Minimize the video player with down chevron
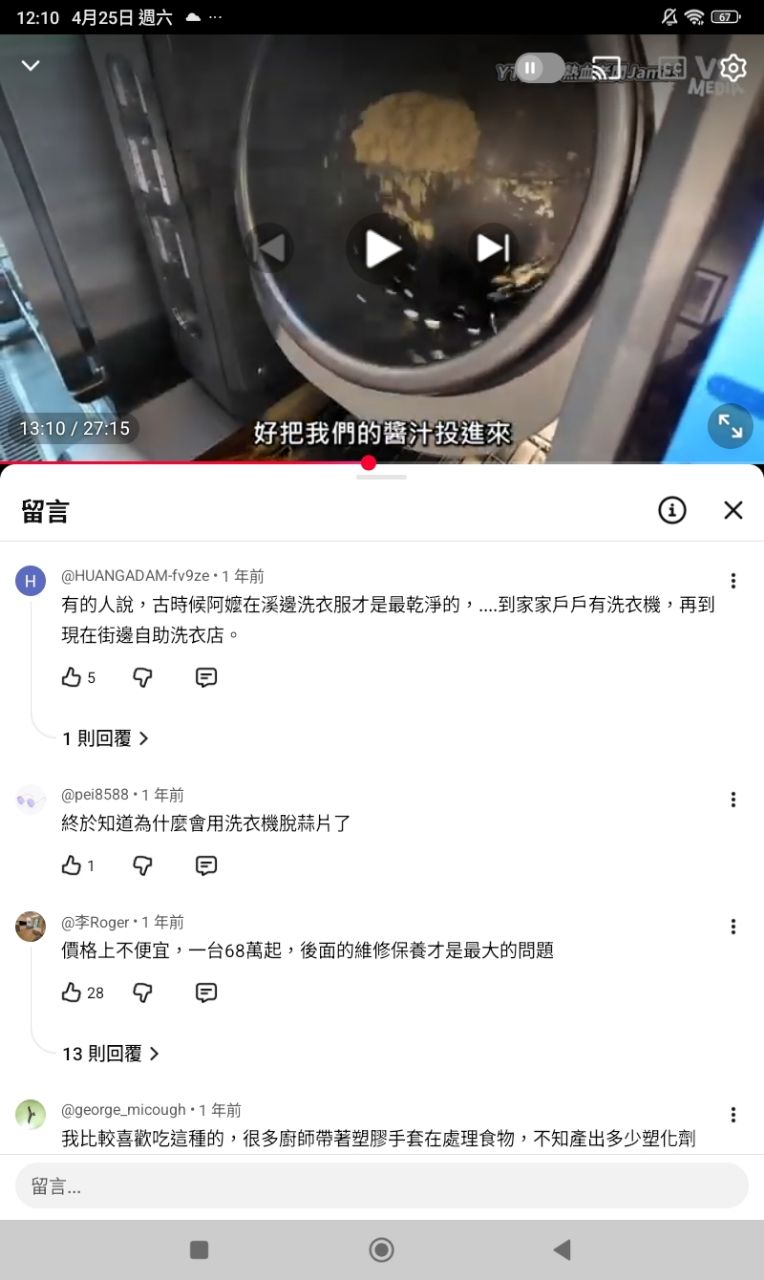This screenshot has height=1280, width=764. tap(31, 66)
